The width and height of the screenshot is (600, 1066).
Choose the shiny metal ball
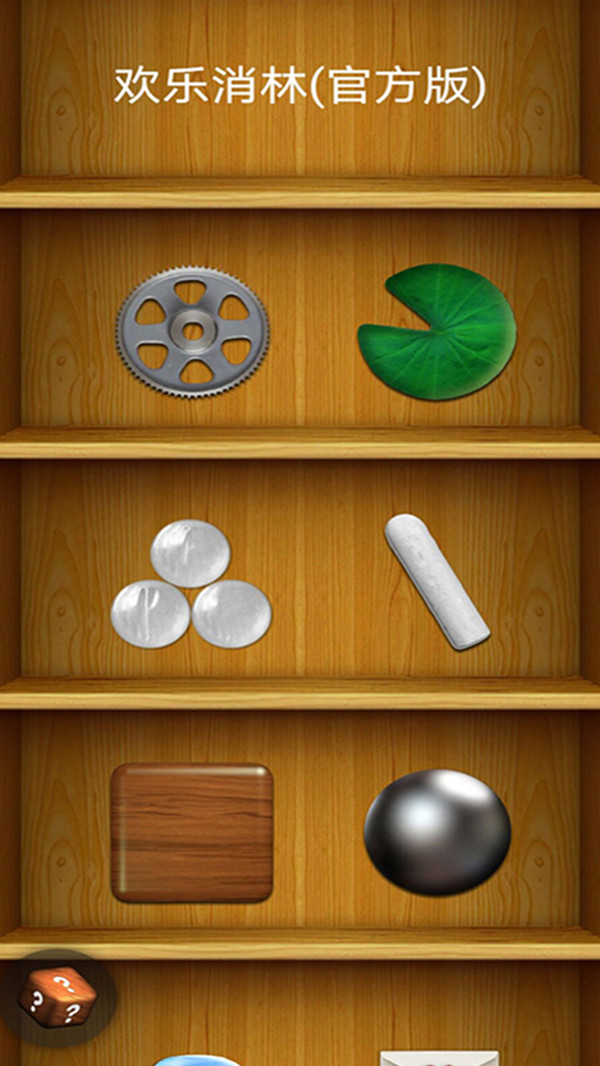click(437, 832)
